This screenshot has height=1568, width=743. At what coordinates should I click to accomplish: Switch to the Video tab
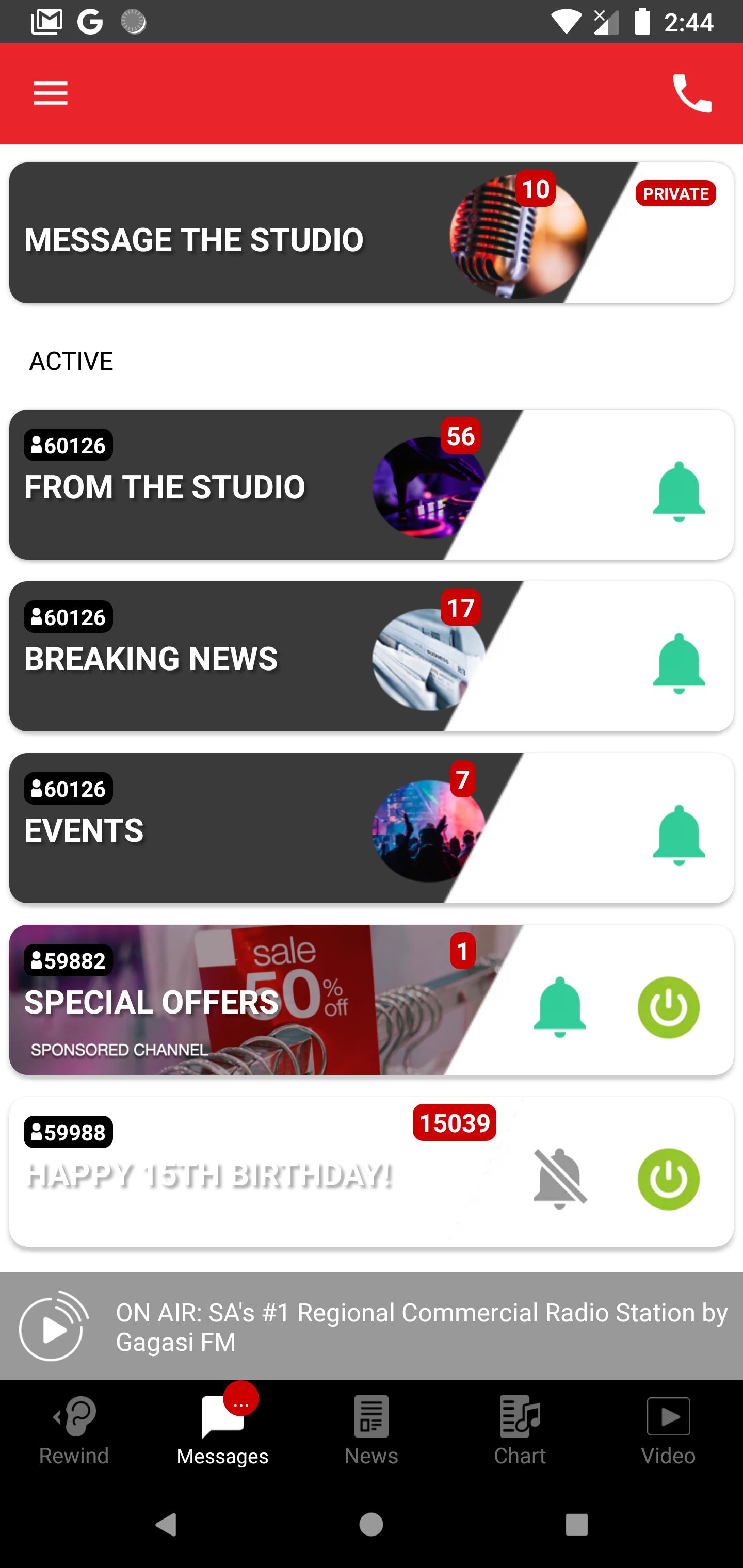click(668, 1430)
